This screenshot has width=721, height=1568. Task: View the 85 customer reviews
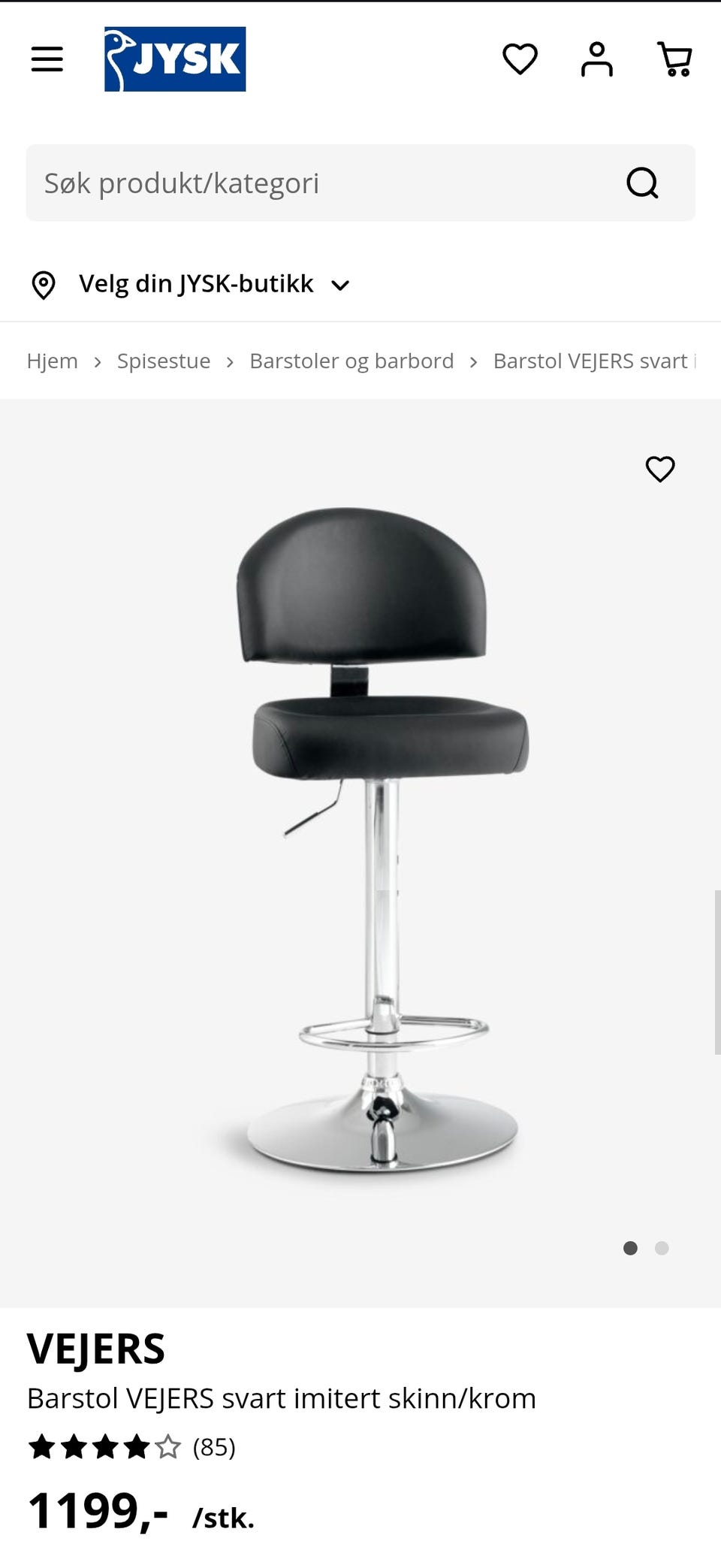click(214, 1446)
